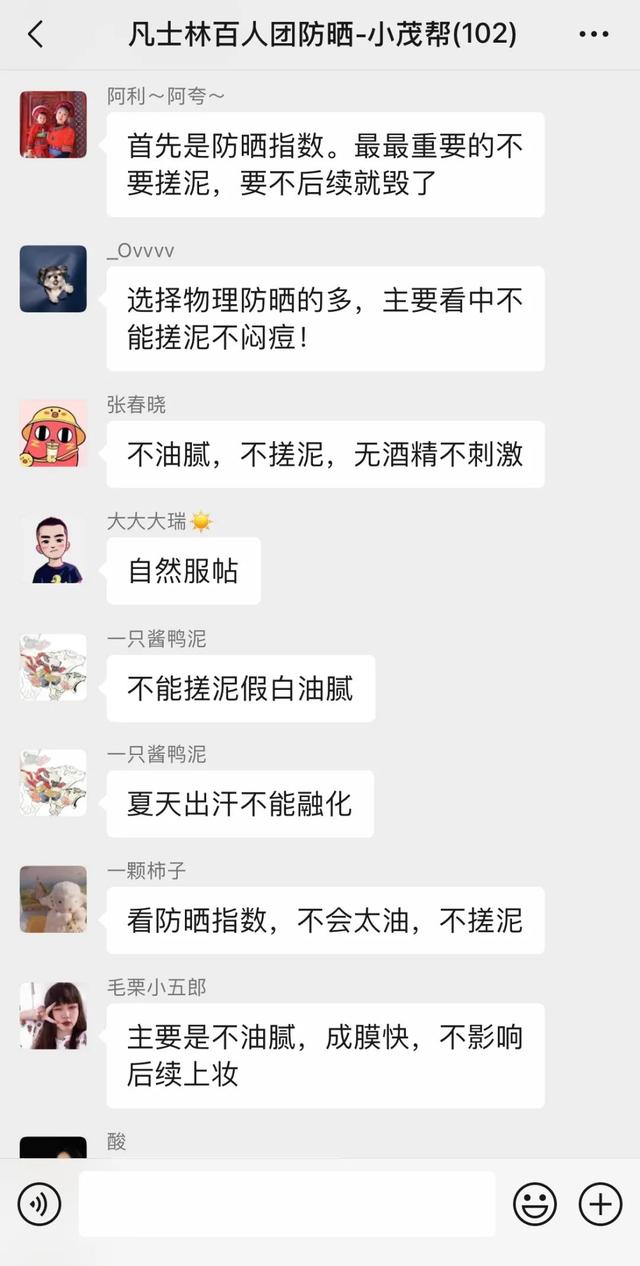The height and width of the screenshot is (1266, 640).
Task: Tap the message text field
Action: click(287, 1204)
